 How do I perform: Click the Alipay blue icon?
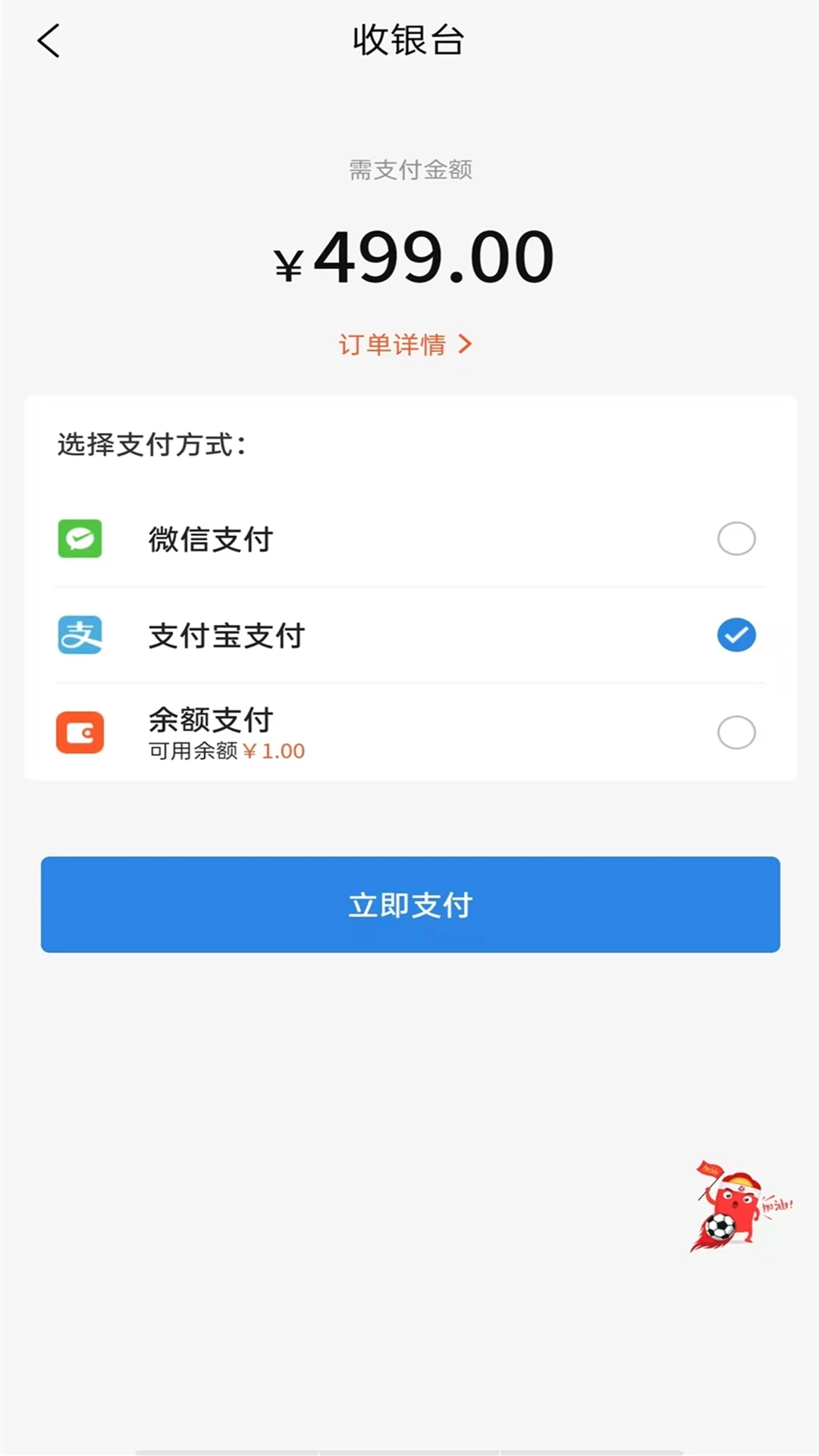point(80,636)
